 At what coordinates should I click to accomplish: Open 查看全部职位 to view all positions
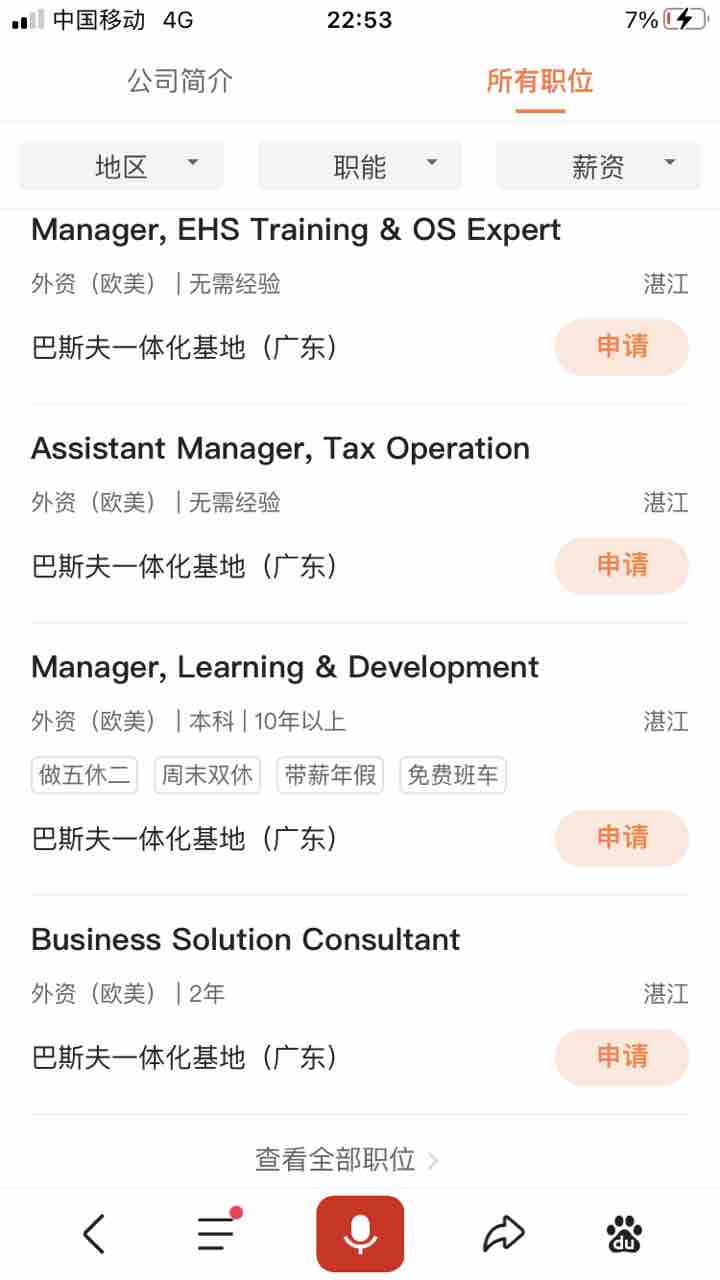(347, 1159)
